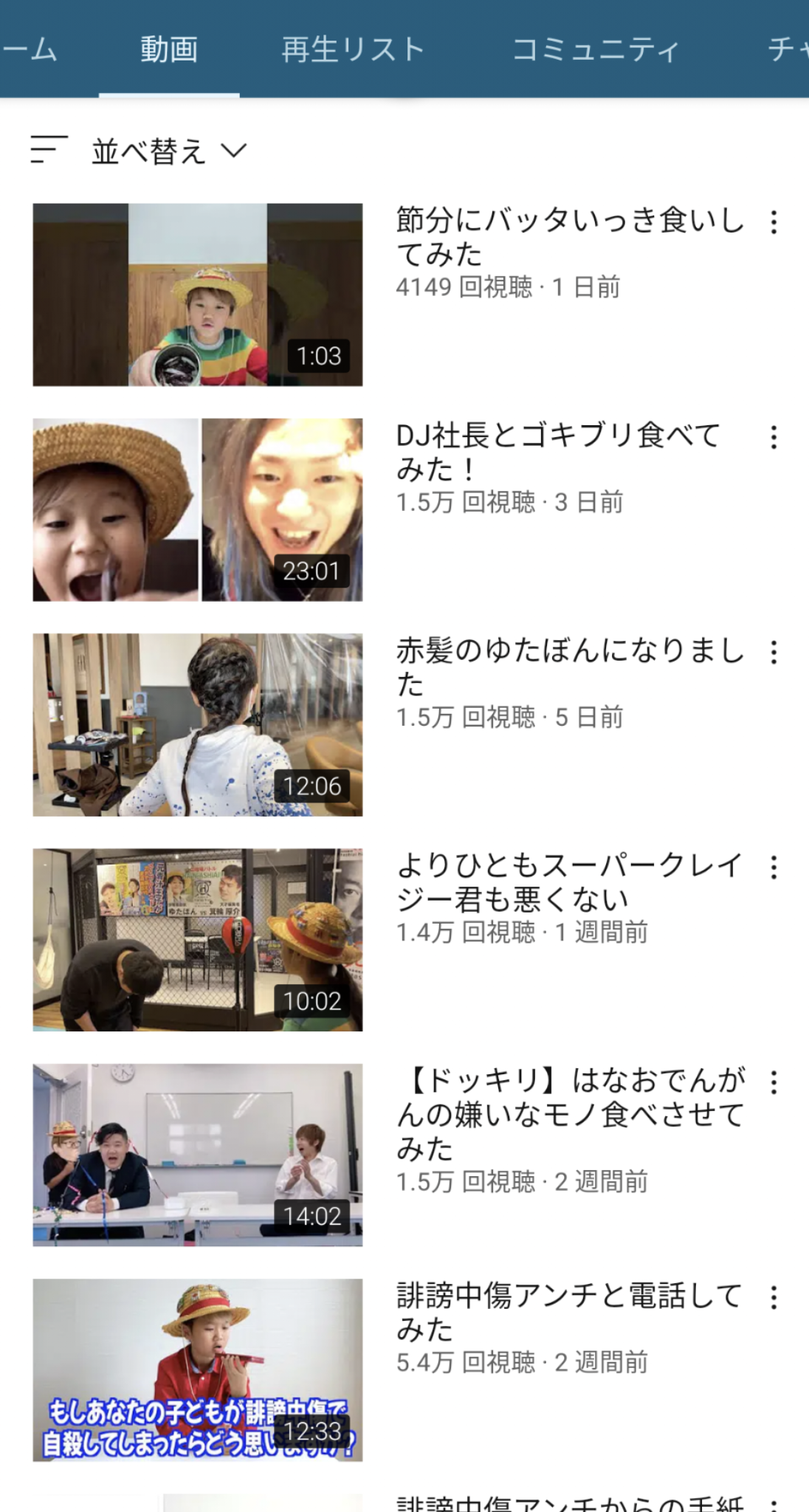The image size is (809, 1512).
Task: Play 赤髪のゆたぼんになりました video
Action: [198, 724]
